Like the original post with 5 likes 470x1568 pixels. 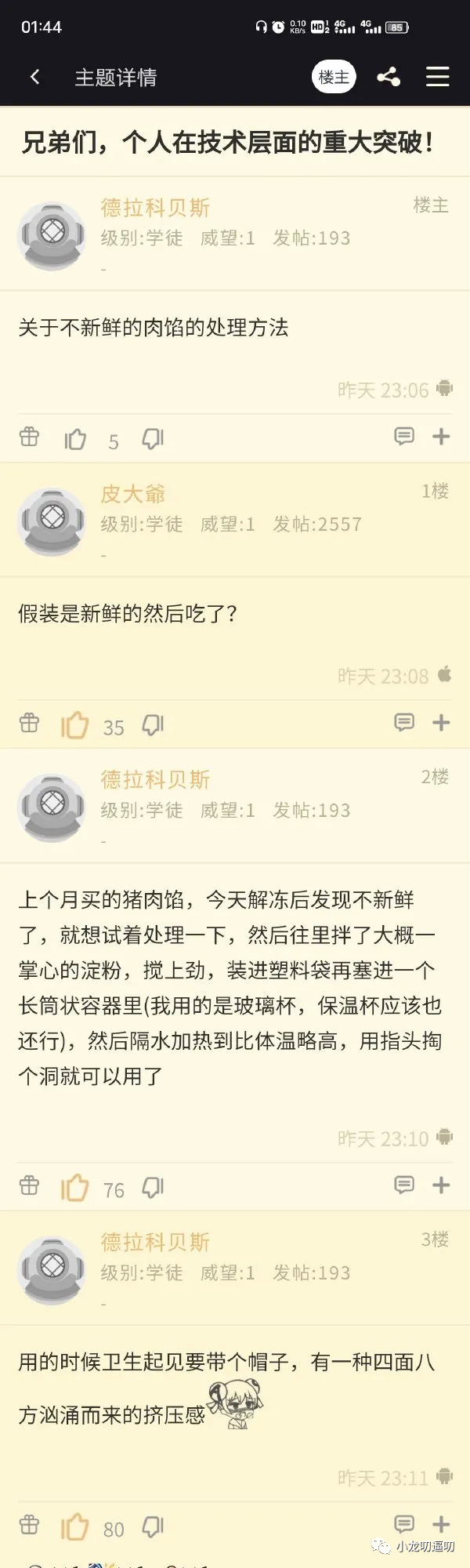click(75, 439)
